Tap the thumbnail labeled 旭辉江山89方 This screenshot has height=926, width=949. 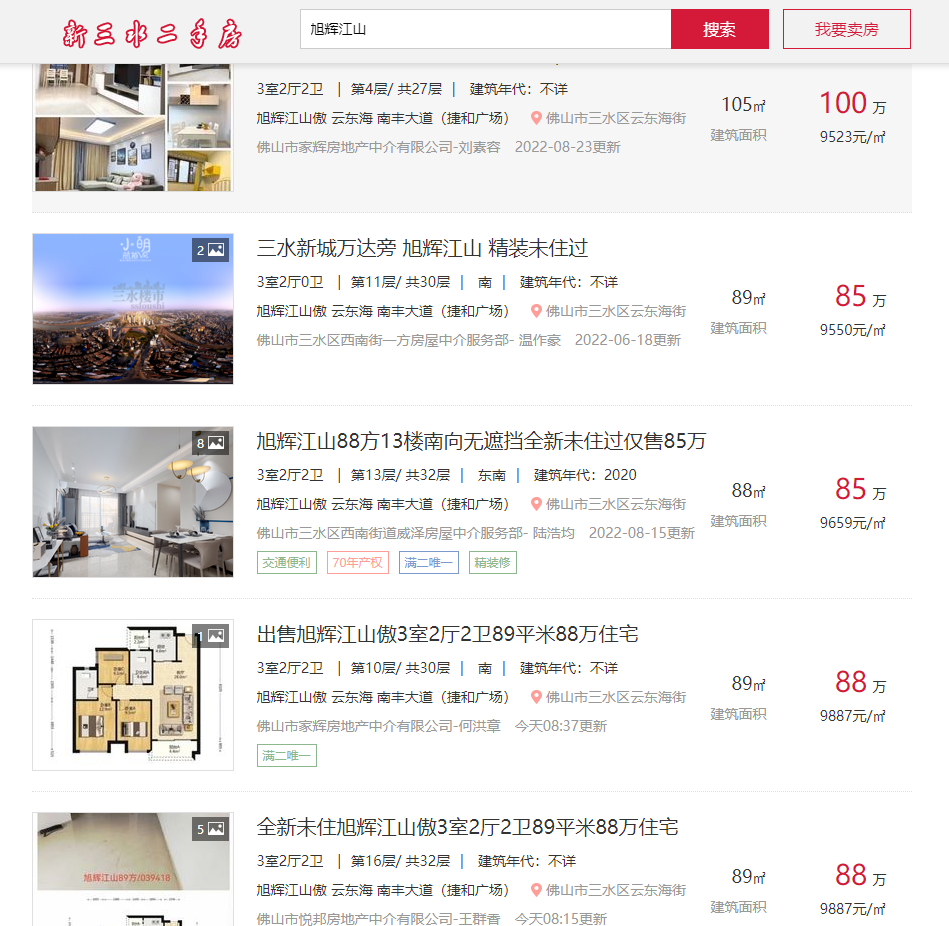pos(133,870)
